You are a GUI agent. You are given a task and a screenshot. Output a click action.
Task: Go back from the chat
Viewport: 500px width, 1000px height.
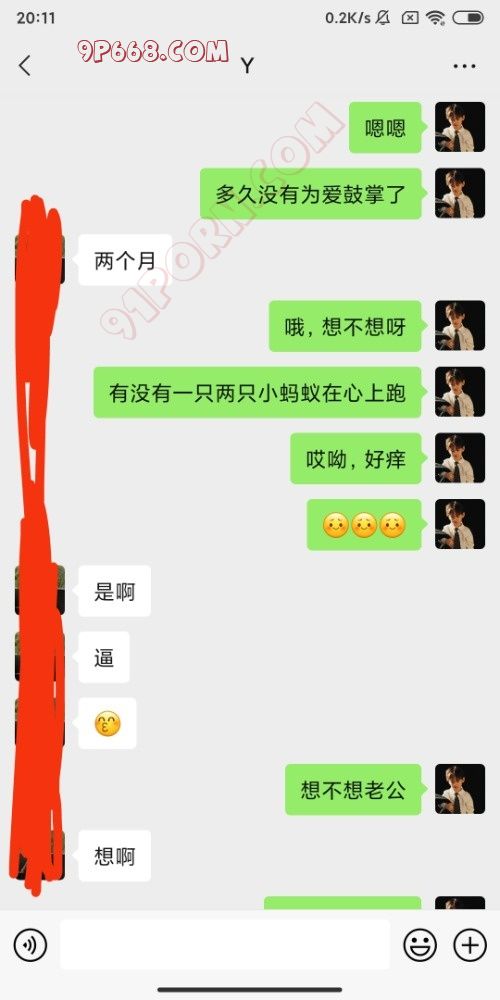pos(25,66)
